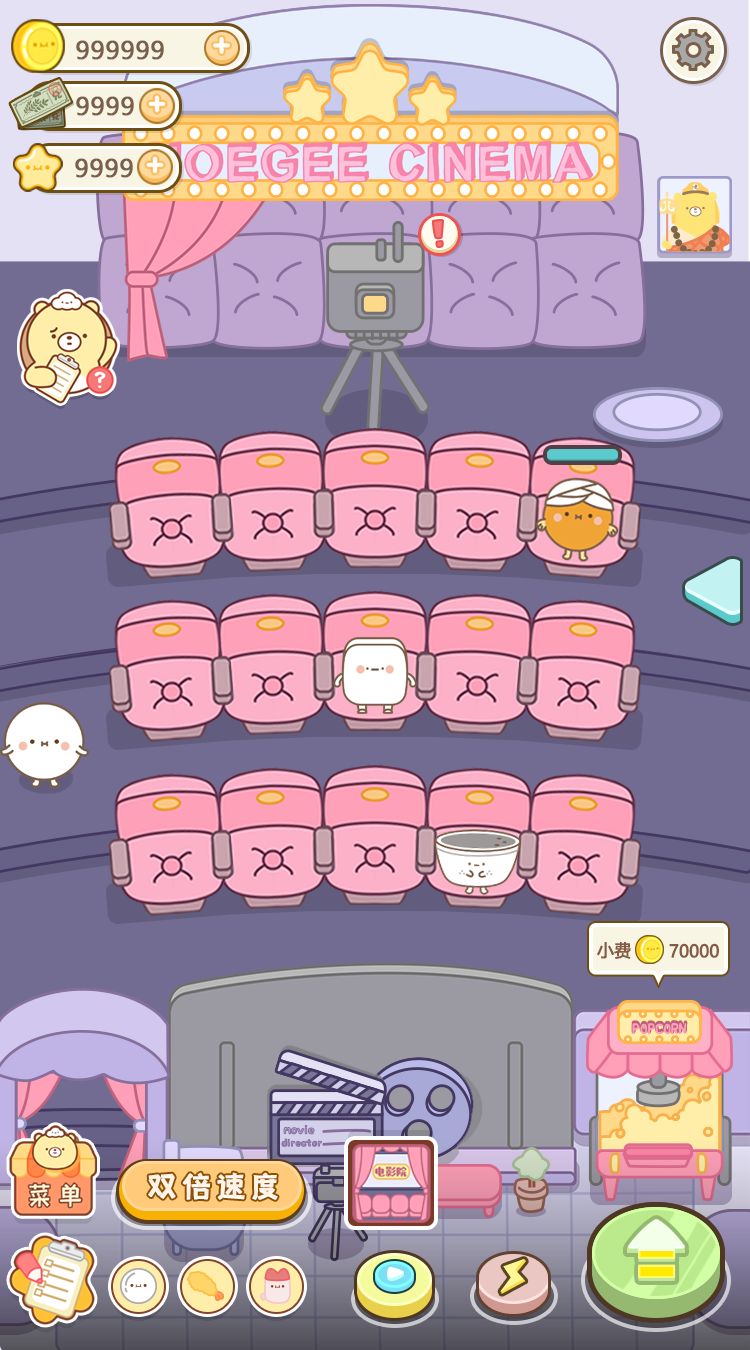Image resolution: width=750 pixels, height=1350 pixels.
Task: Add more cash bills
Action: 156,105
